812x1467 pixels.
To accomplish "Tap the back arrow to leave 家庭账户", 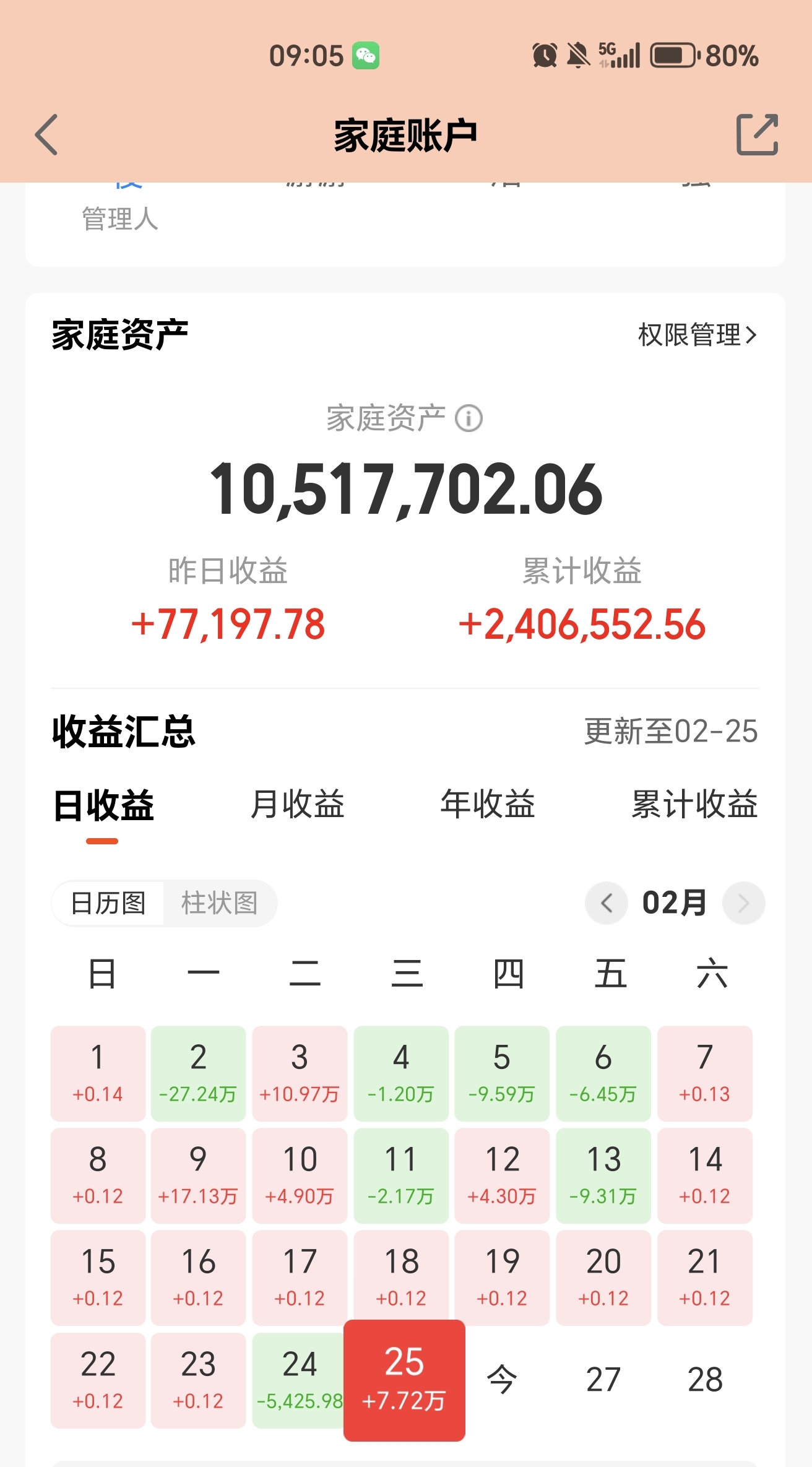I will point(45,135).
